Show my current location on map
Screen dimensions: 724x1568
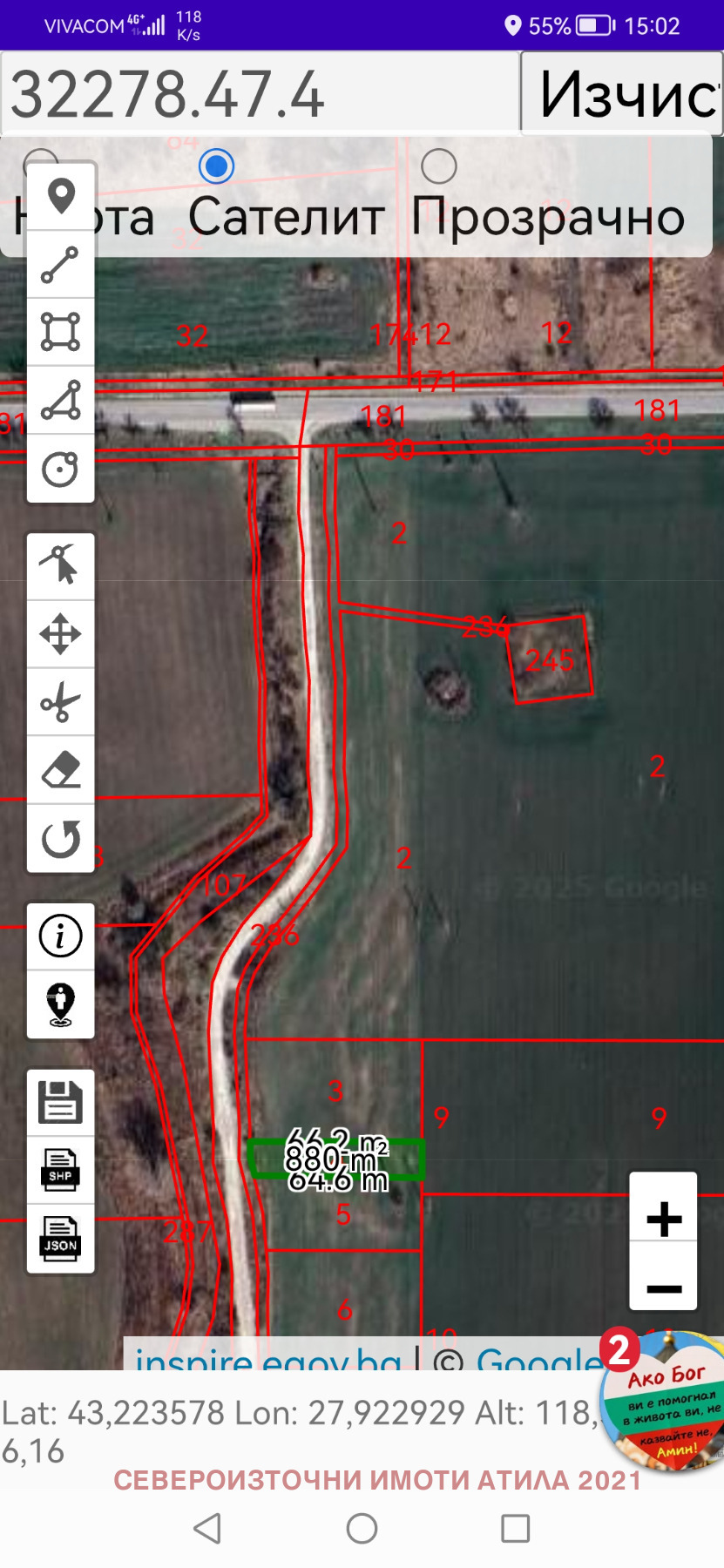click(x=61, y=1004)
